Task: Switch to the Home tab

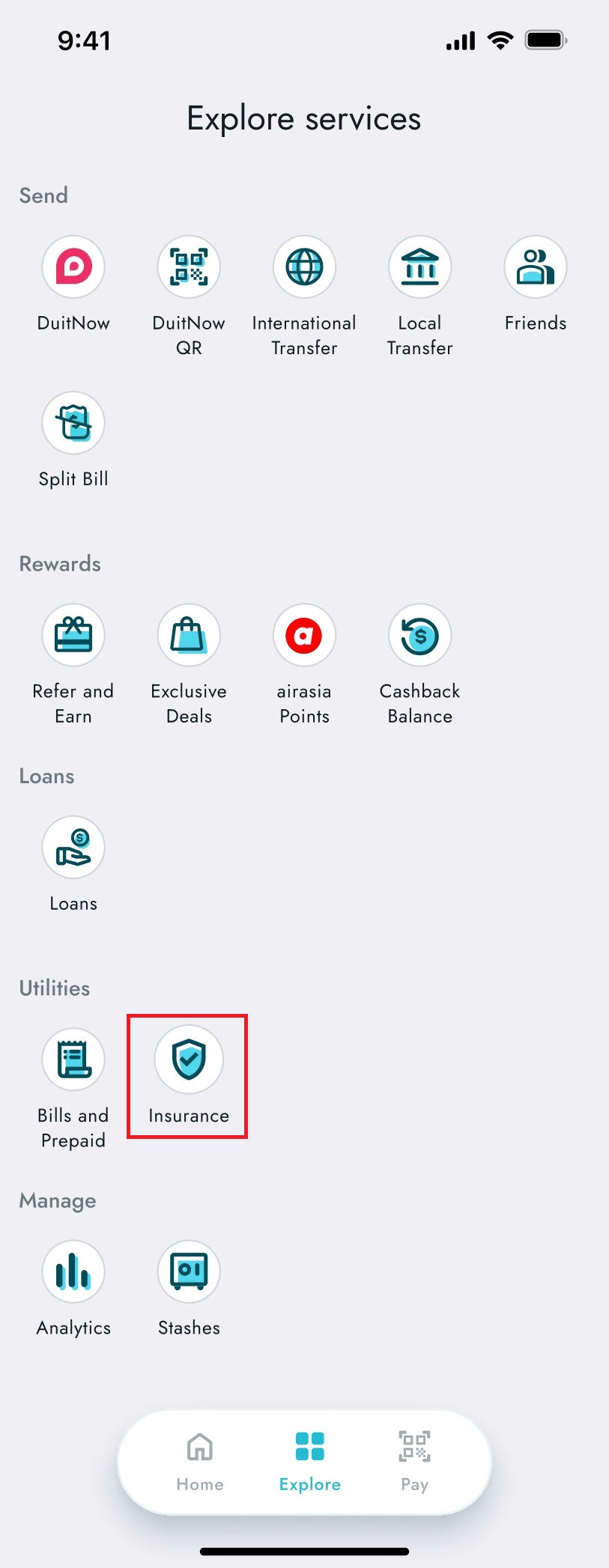Action: point(200,1461)
